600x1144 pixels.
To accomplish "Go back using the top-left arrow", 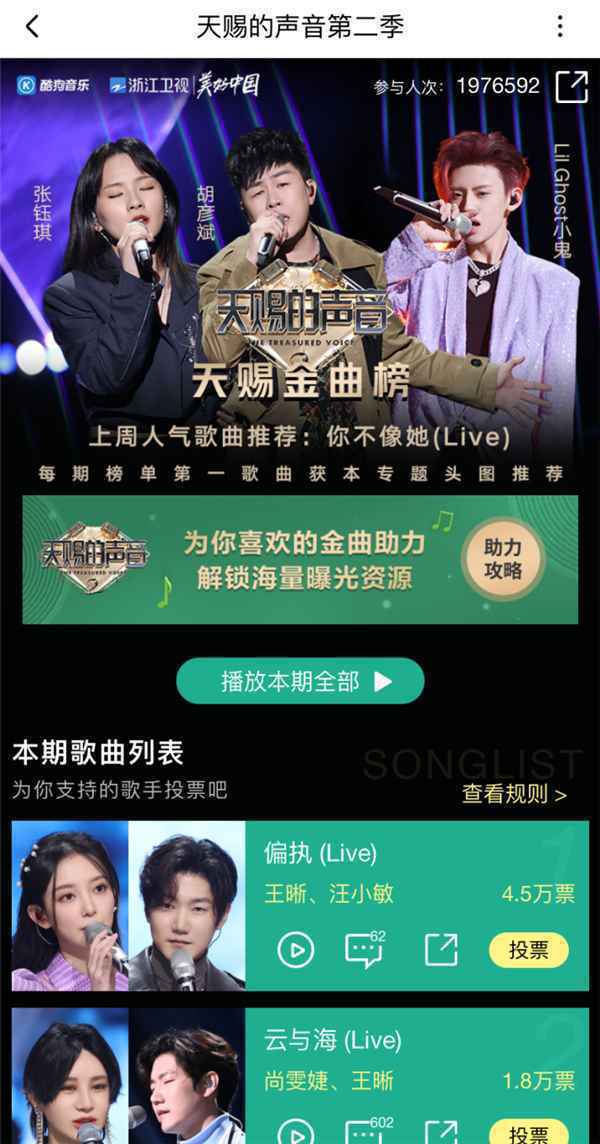I will click(32, 27).
